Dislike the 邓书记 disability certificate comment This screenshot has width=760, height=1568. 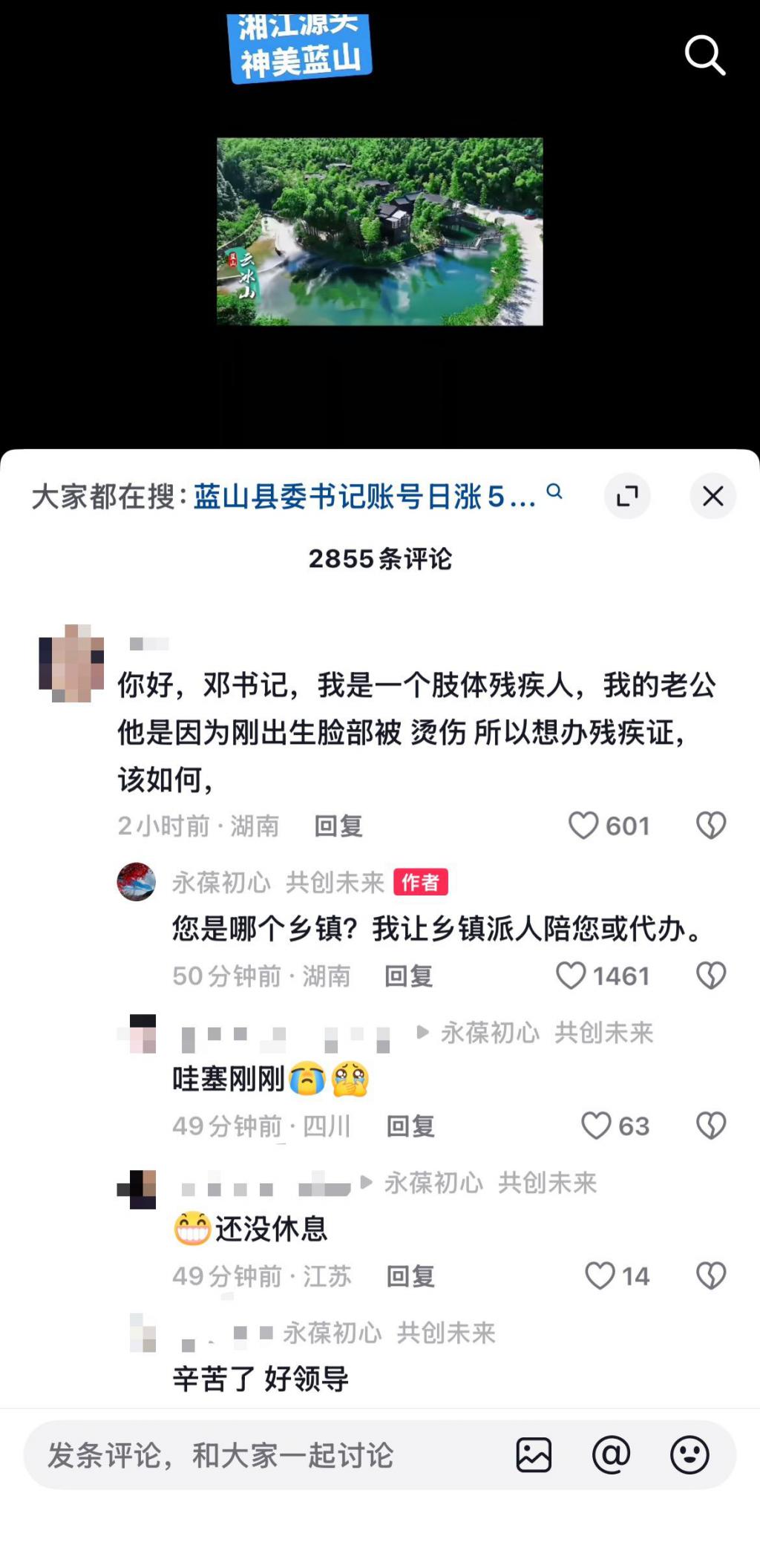(x=710, y=825)
